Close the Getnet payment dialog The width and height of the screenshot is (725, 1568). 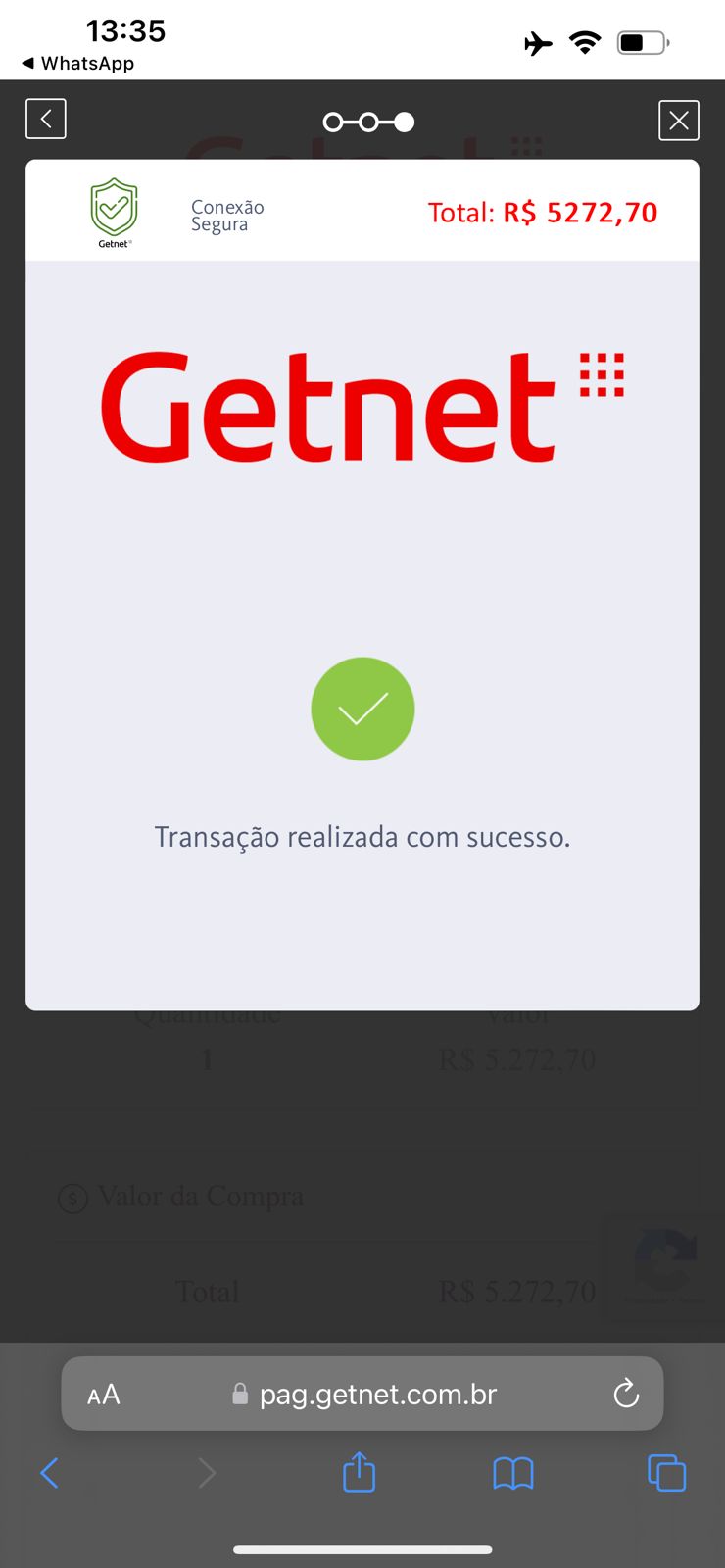679,121
